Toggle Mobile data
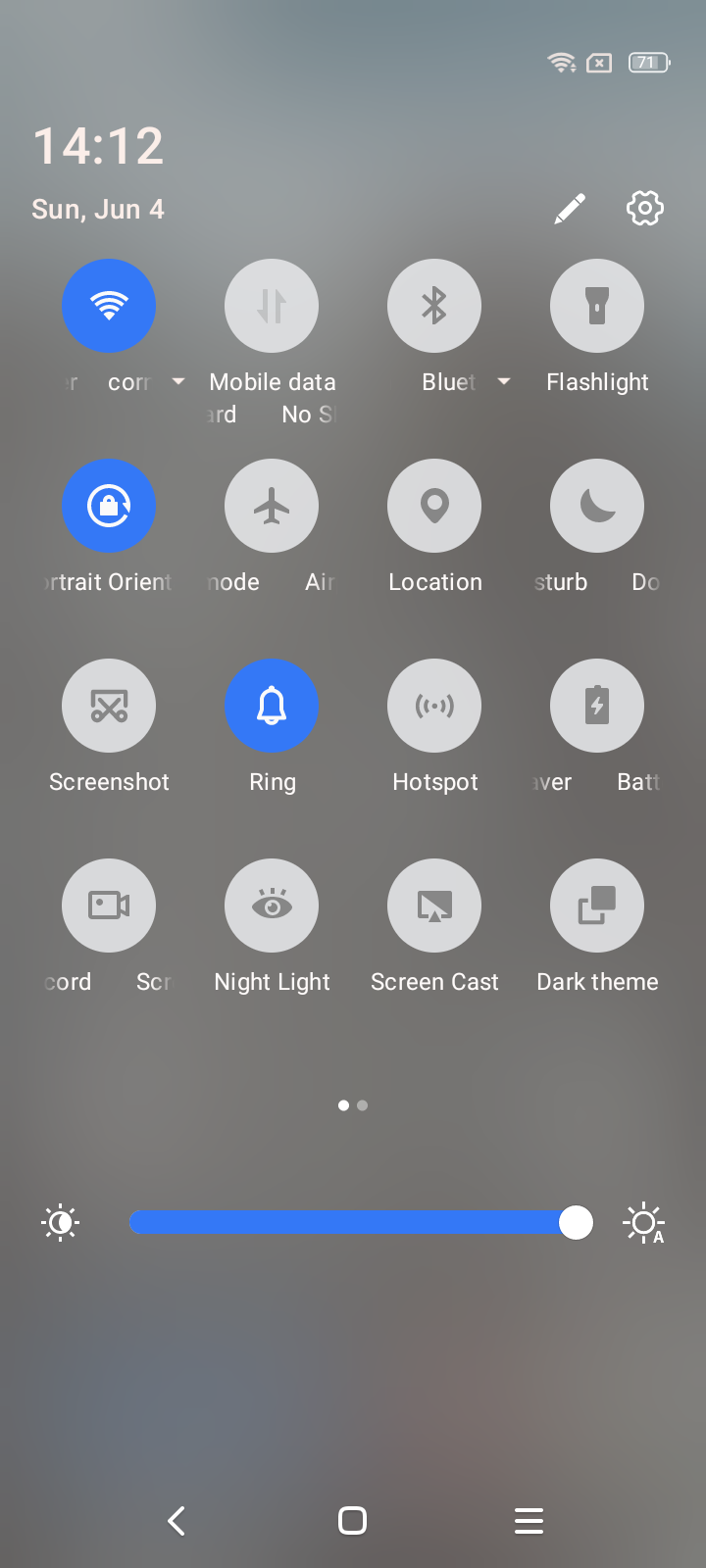This screenshot has height=1568, width=706. click(272, 306)
